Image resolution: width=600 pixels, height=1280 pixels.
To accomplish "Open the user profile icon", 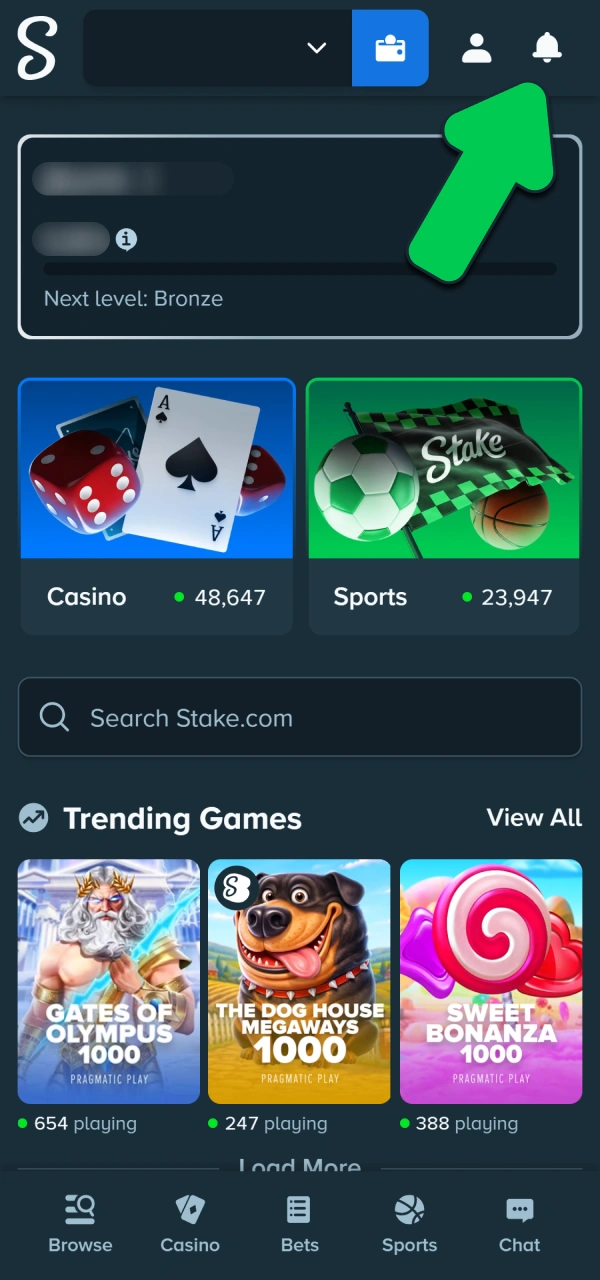I will (x=476, y=48).
